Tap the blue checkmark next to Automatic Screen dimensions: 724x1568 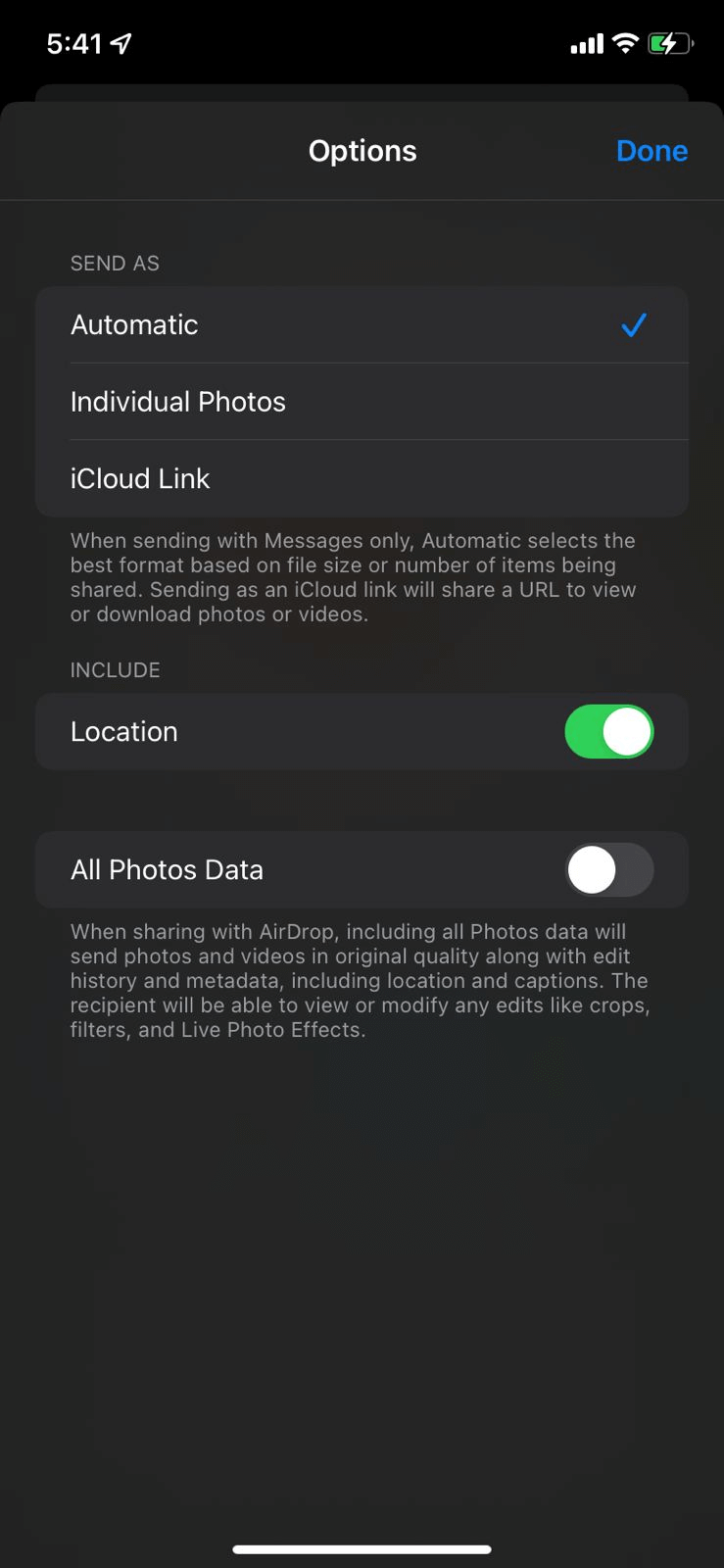click(x=632, y=324)
